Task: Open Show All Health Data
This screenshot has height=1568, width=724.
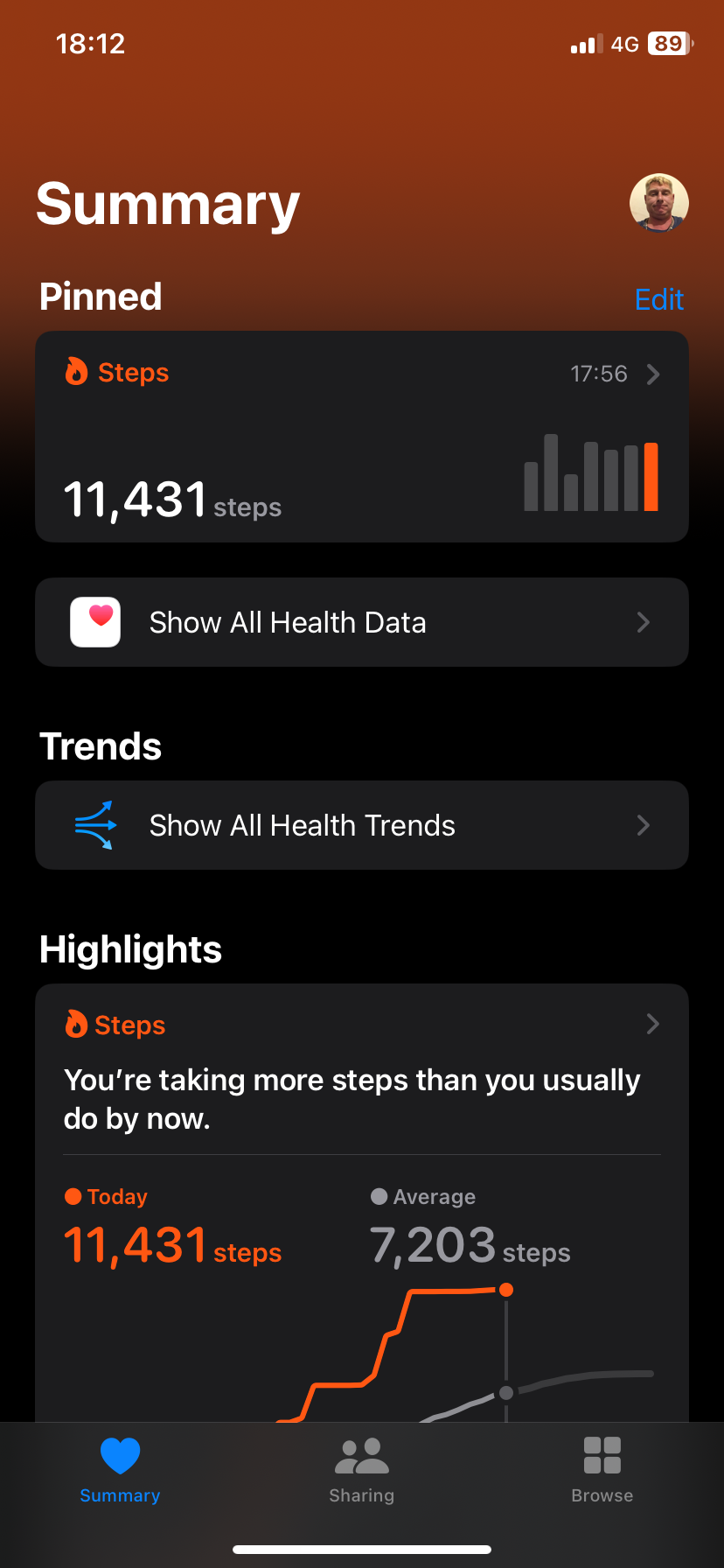Action: click(x=361, y=622)
